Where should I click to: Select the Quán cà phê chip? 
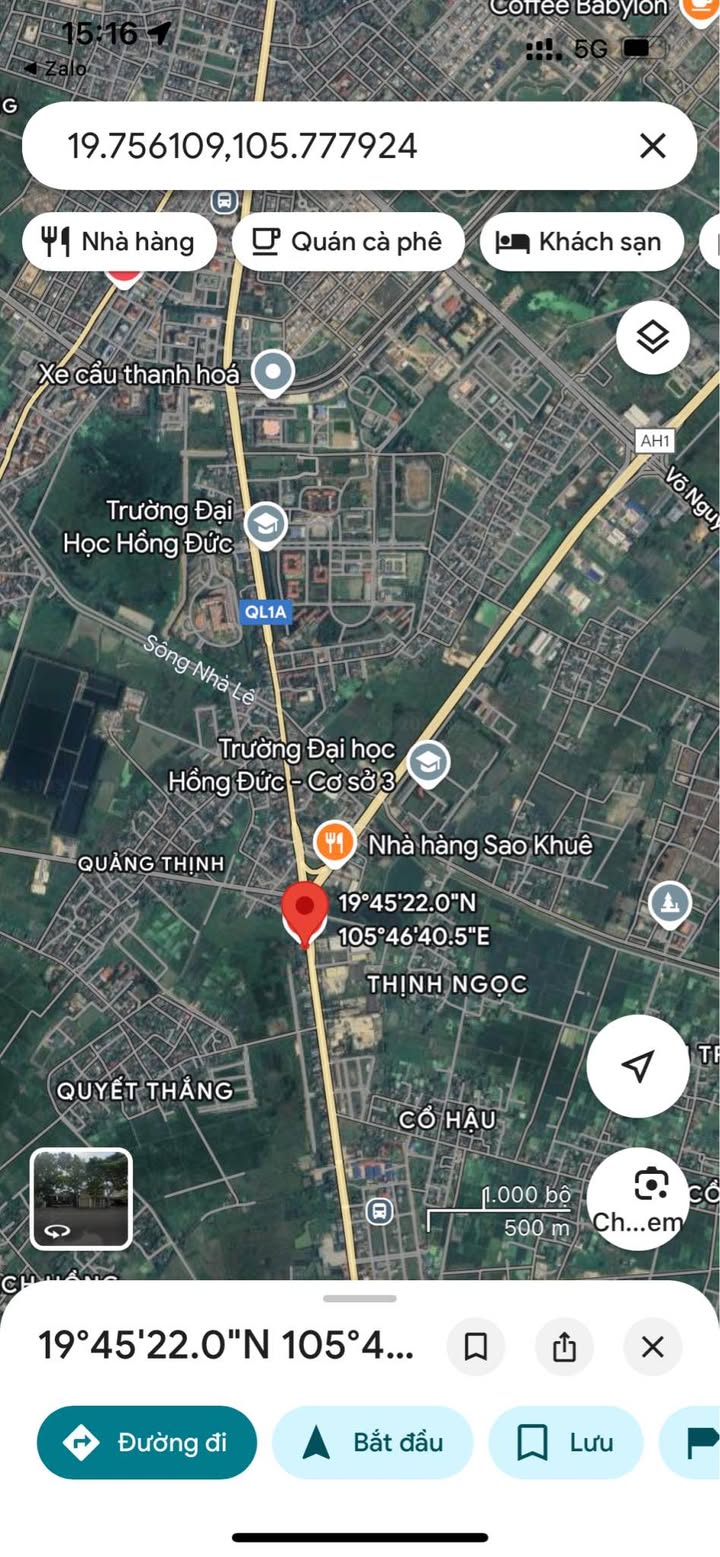pos(348,241)
